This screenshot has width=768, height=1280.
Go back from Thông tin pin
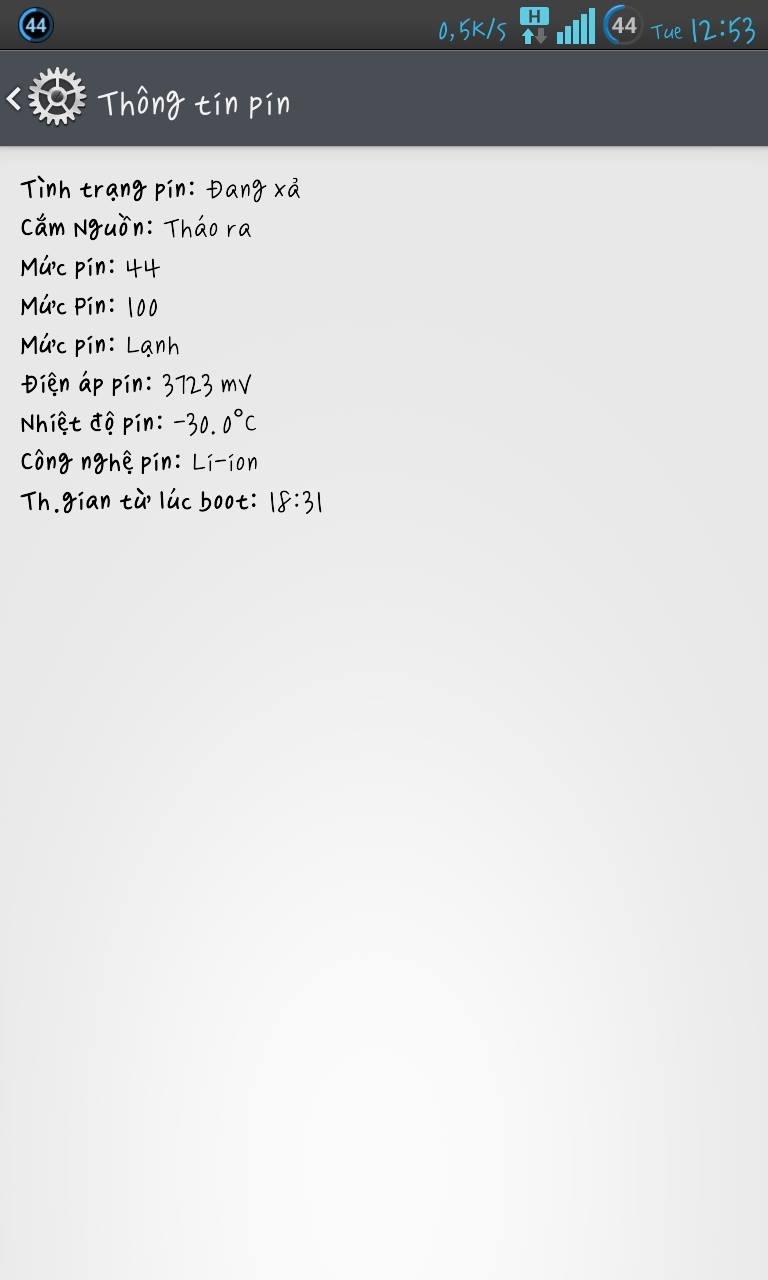click(x=46, y=98)
